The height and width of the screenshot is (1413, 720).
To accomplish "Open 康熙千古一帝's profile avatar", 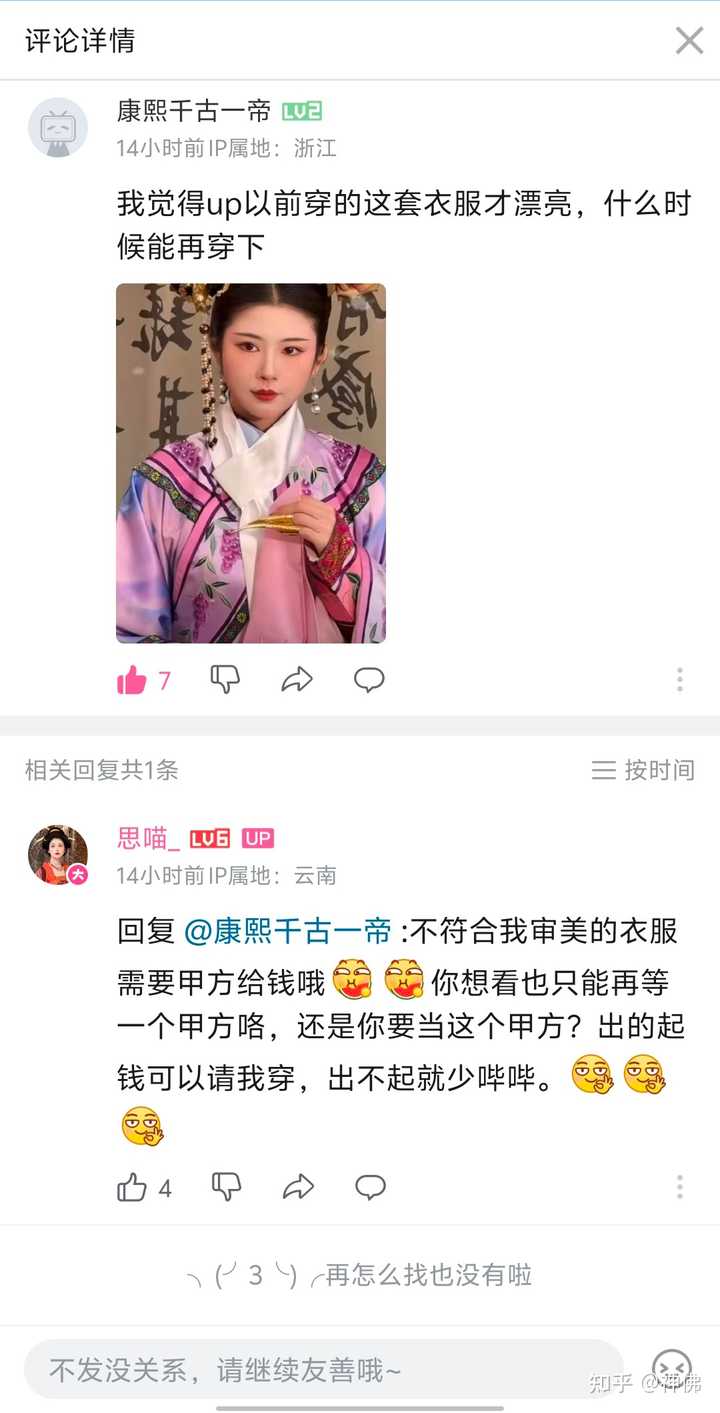I will click(57, 128).
